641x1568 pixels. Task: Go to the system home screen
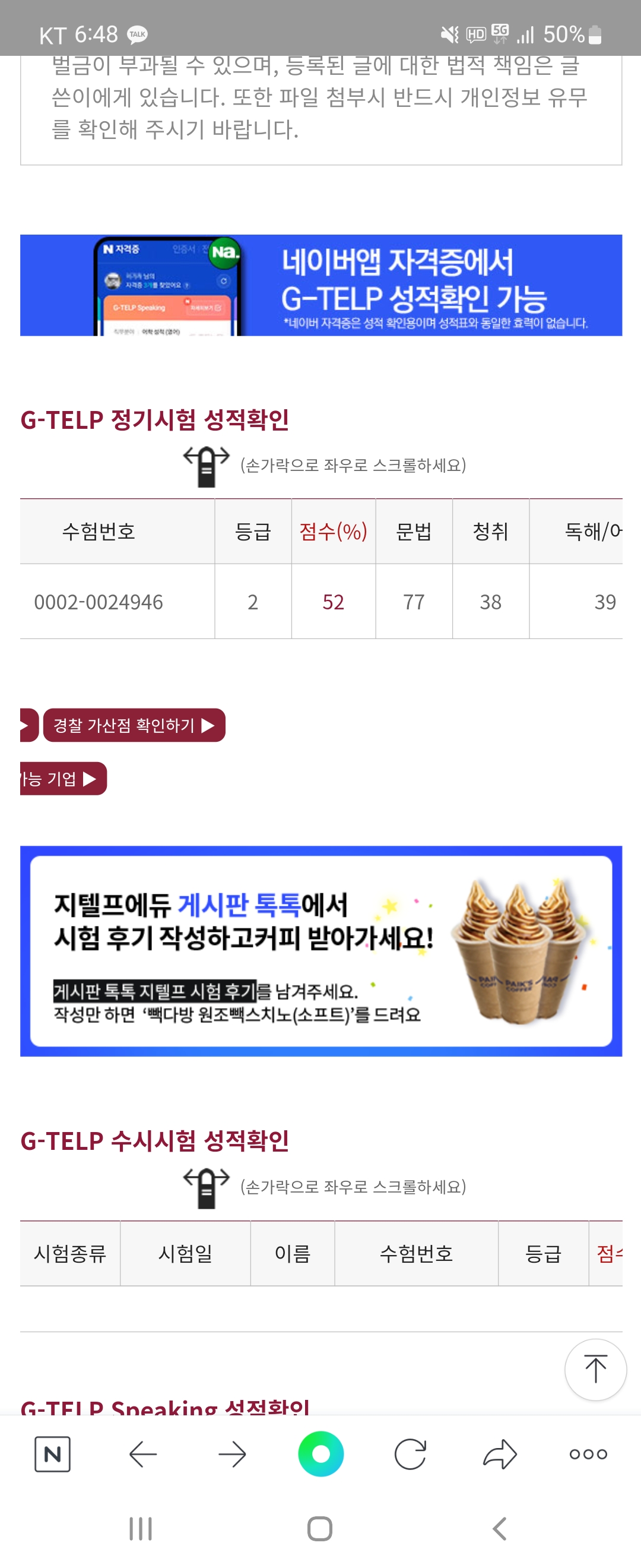point(320,1528)
